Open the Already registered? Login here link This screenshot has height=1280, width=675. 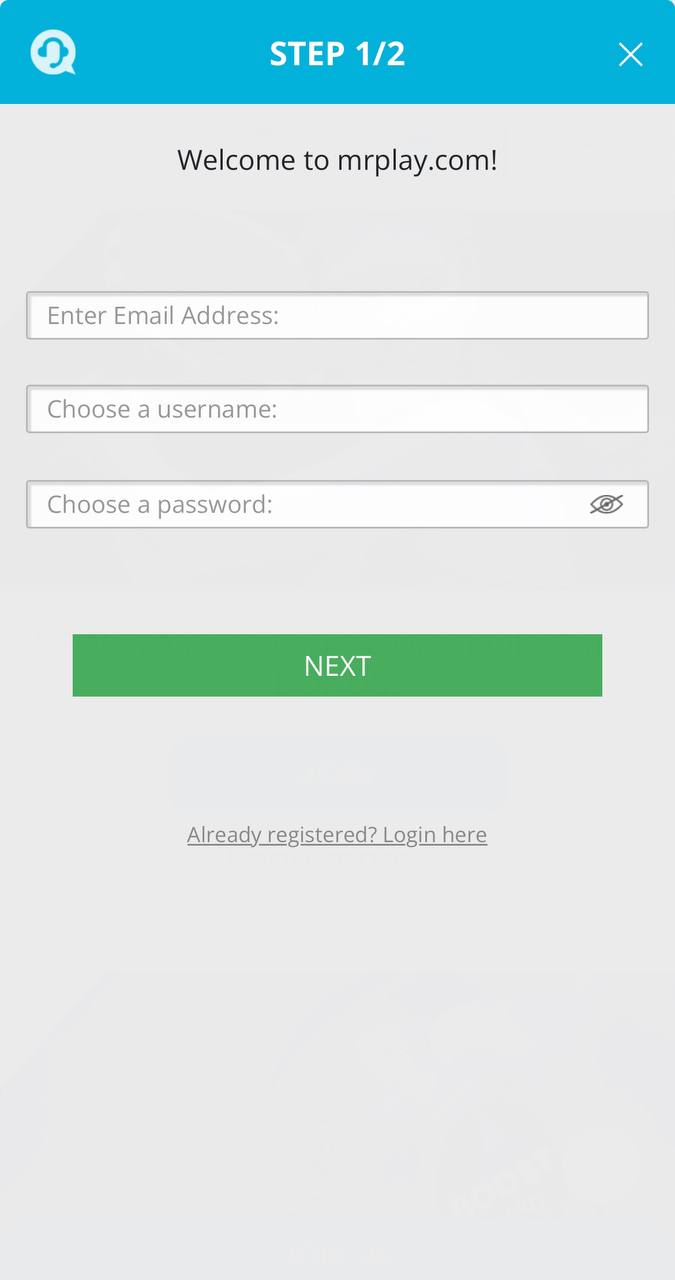(337, 834)
